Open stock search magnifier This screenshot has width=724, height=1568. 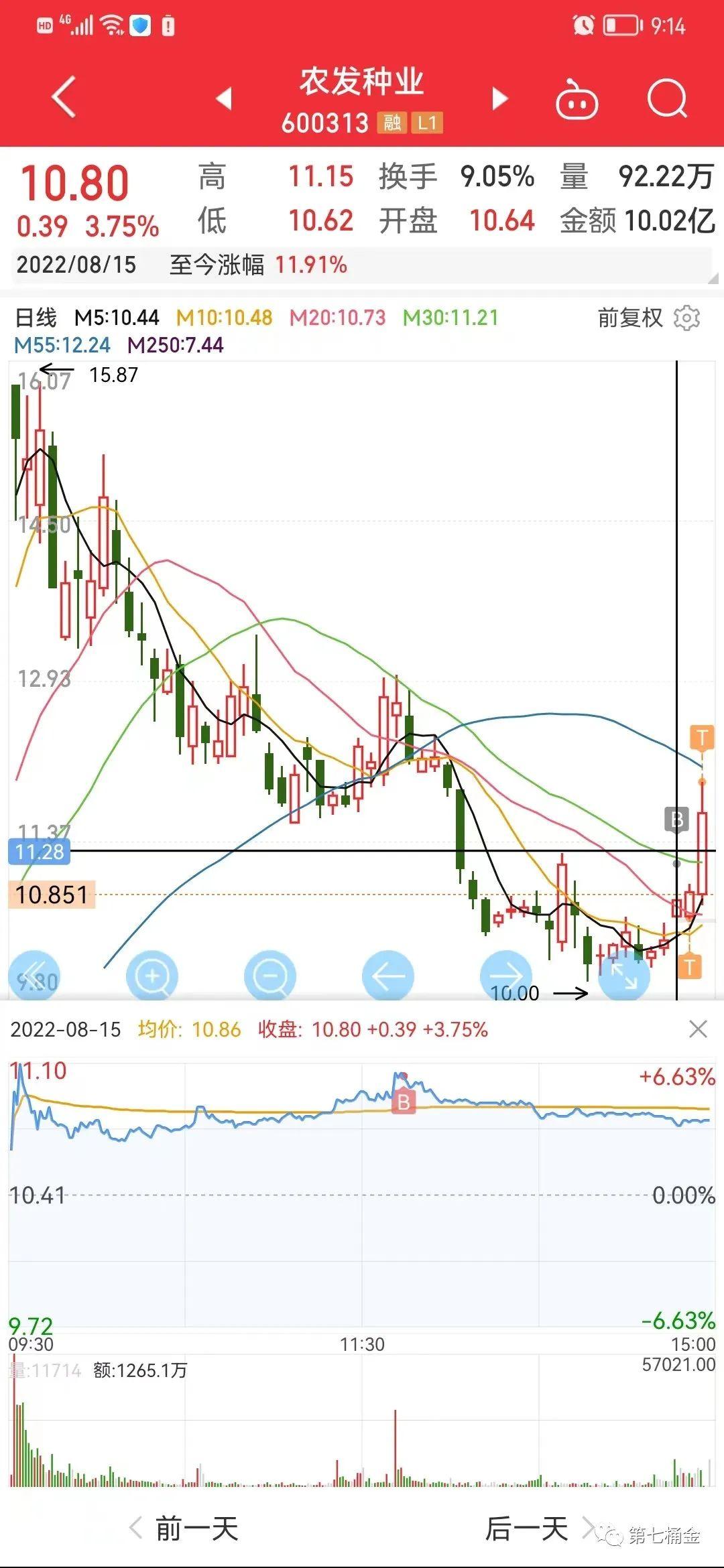point(668,99)
